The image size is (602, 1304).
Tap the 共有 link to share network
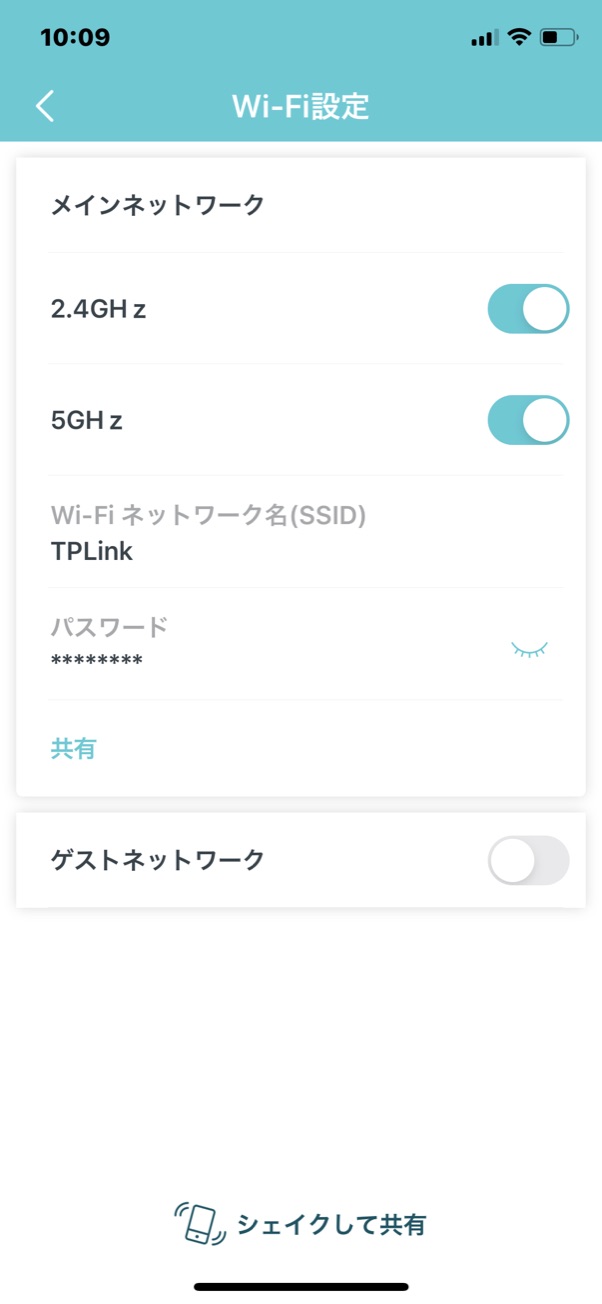pyautogui.click(x=73, y=749)
